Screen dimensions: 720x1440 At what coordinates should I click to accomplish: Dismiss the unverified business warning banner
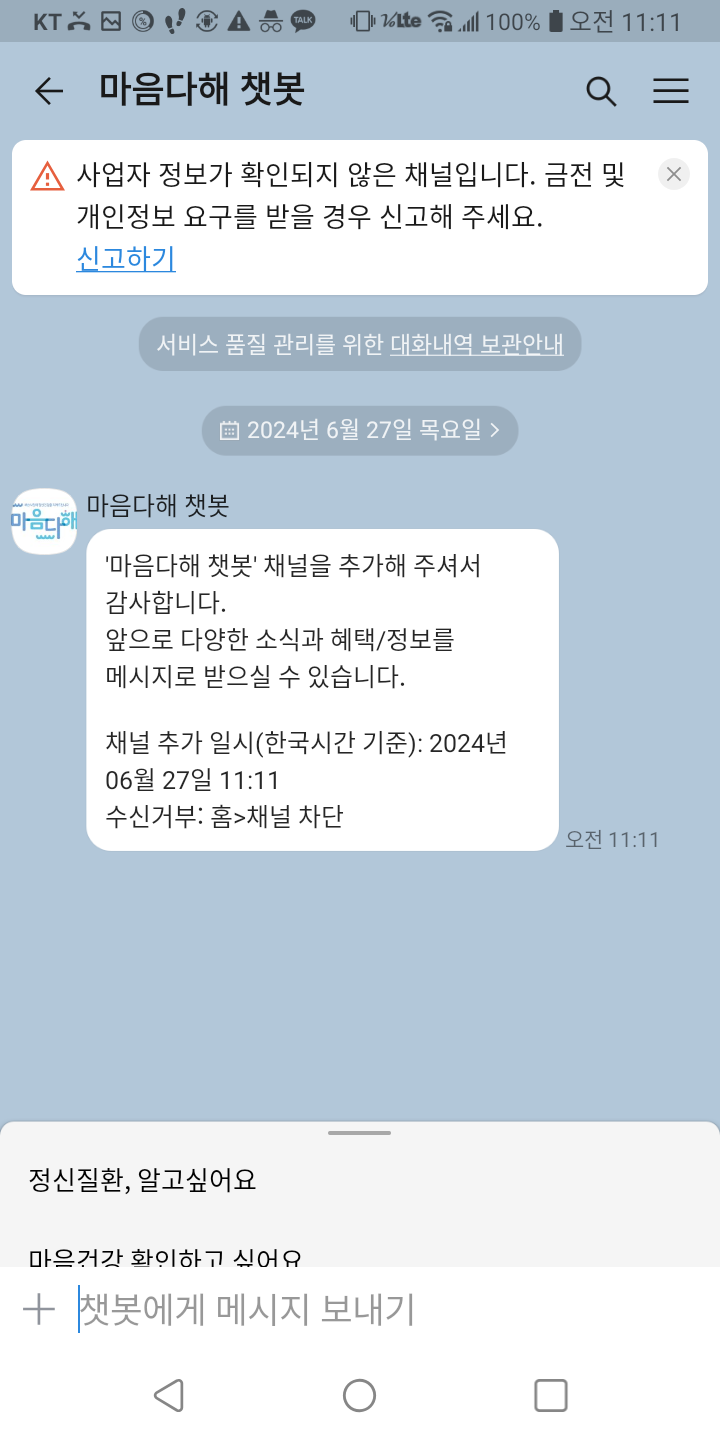coord(674,174)
